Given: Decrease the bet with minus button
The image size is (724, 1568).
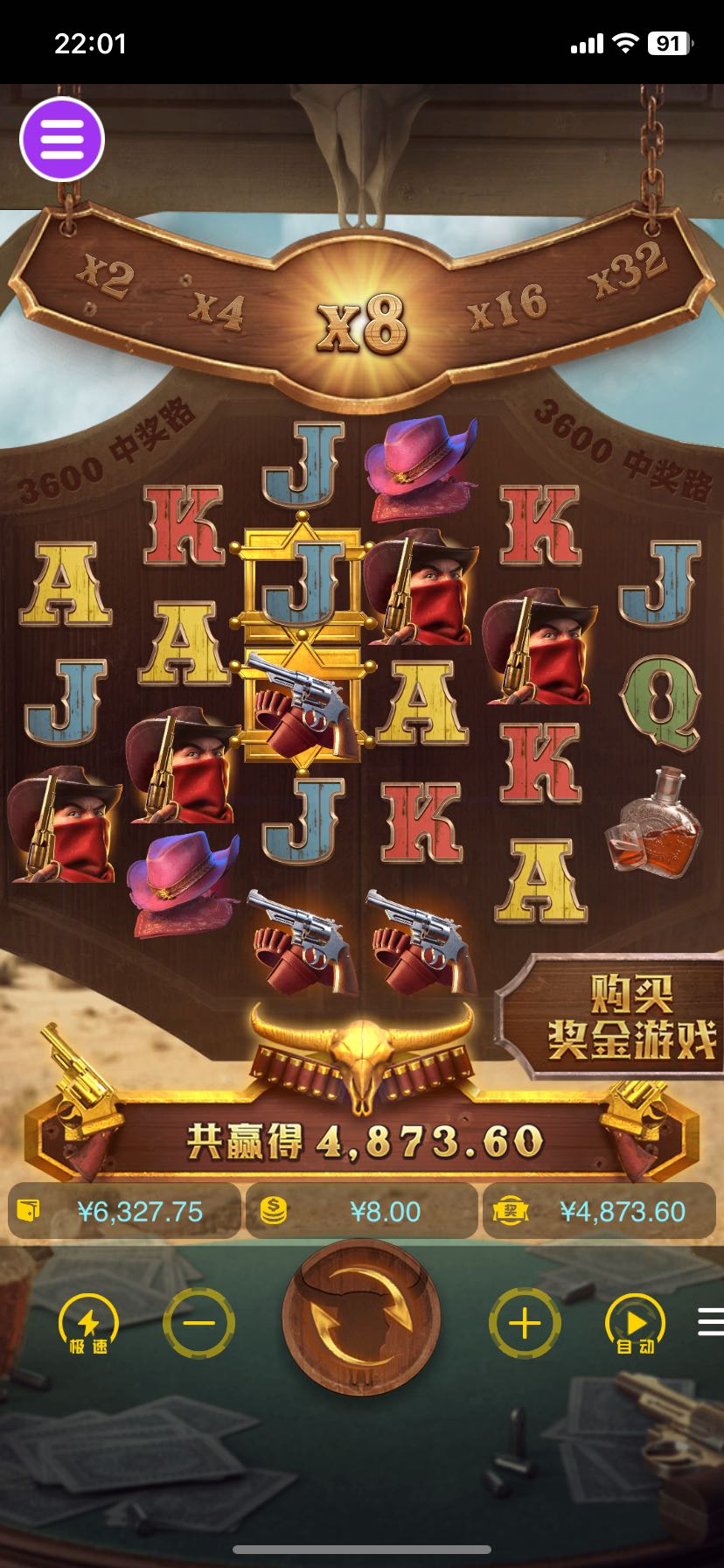Looking at the screenshot, I should coord(198,1323).
